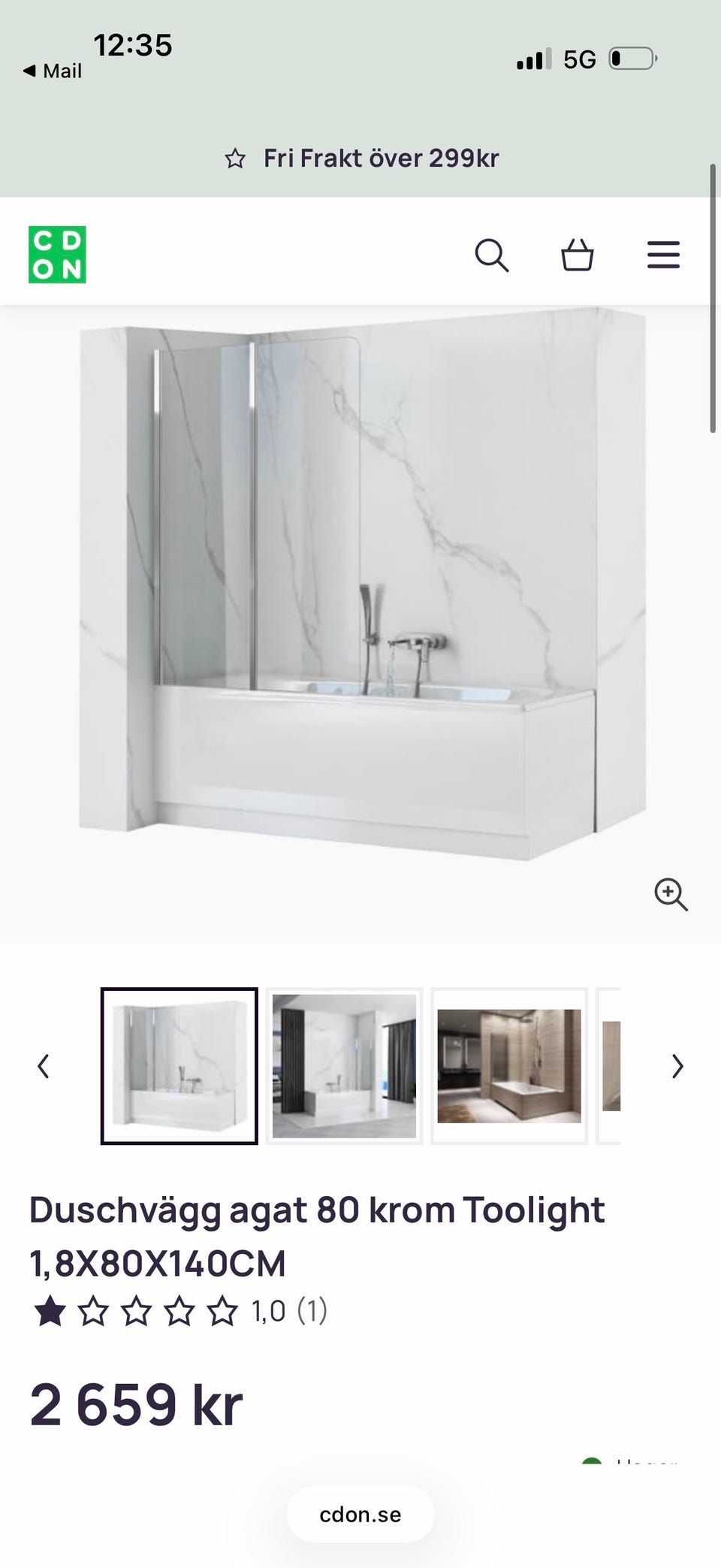Open the shopping basket icon

pos(578,255)
